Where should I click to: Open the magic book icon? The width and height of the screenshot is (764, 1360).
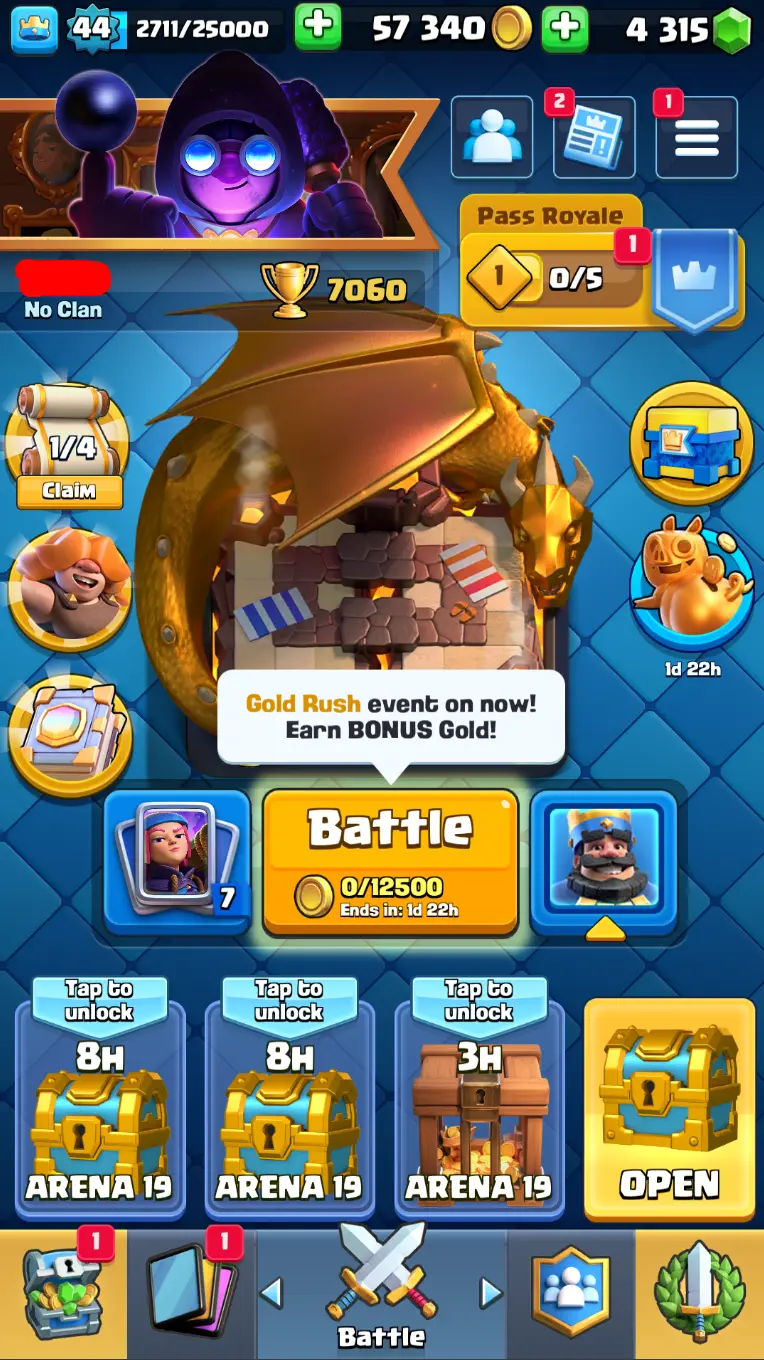click(x=68, y=727)
